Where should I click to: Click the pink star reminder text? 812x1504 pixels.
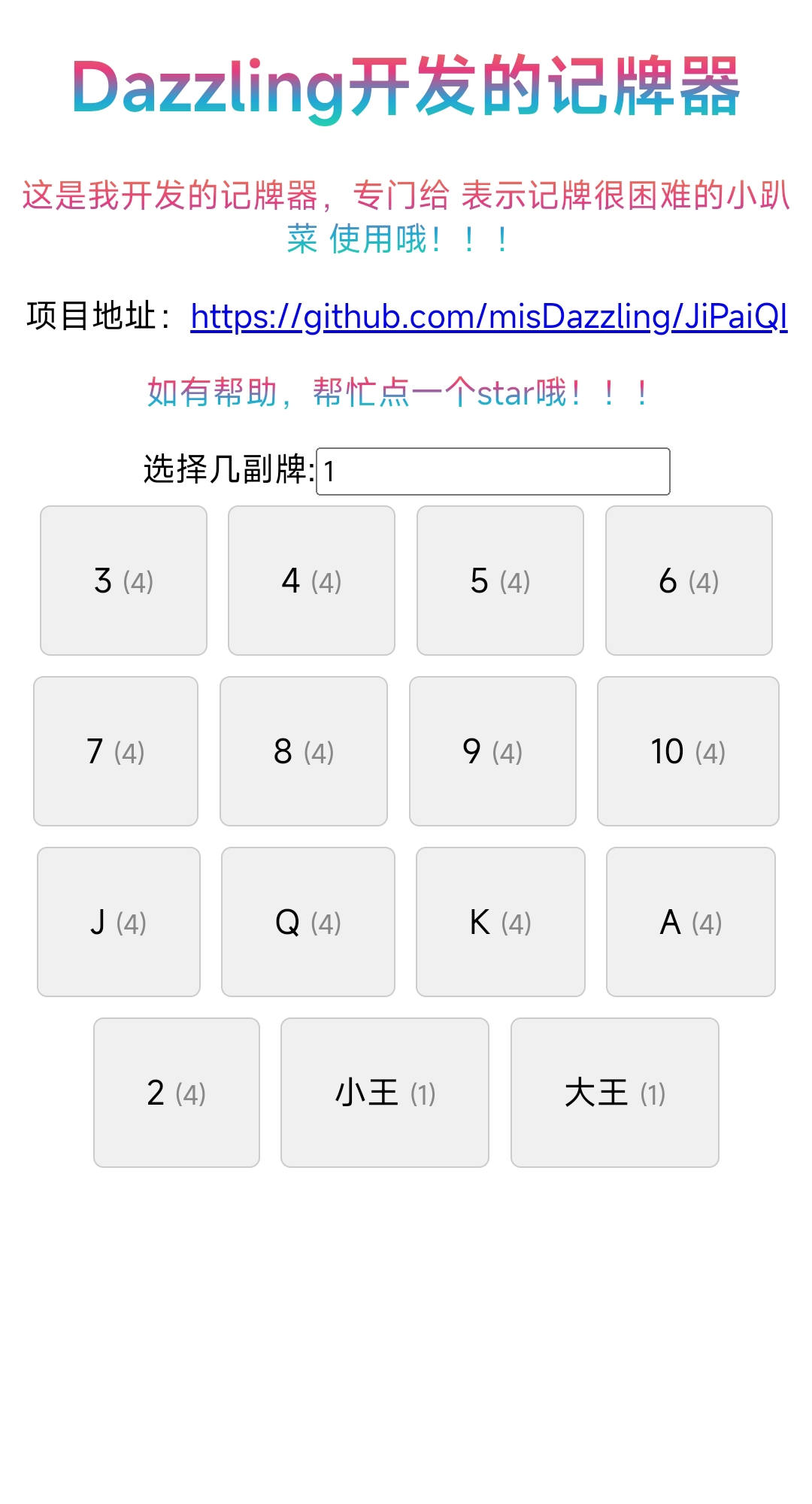pos(398,391)
